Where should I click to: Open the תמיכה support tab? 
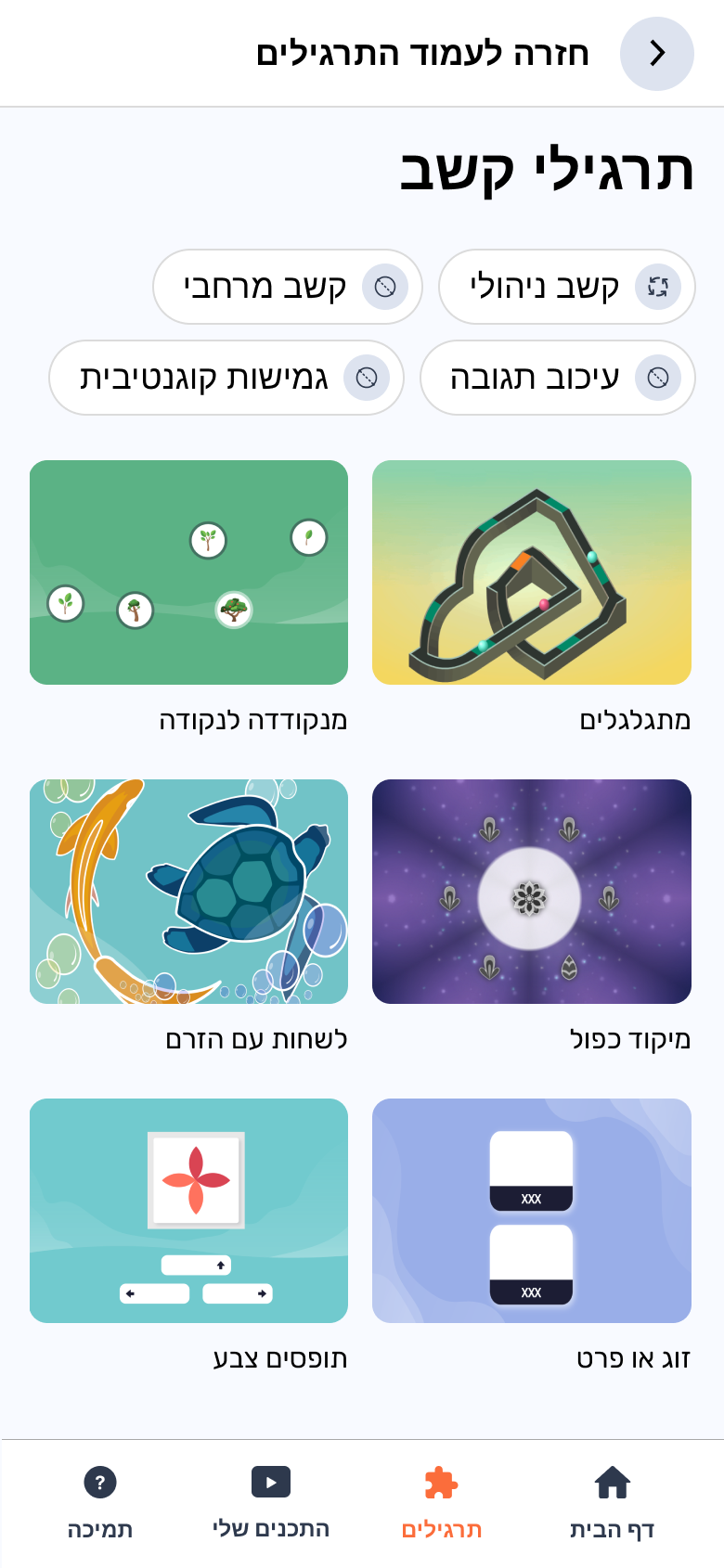[99, 1503]
